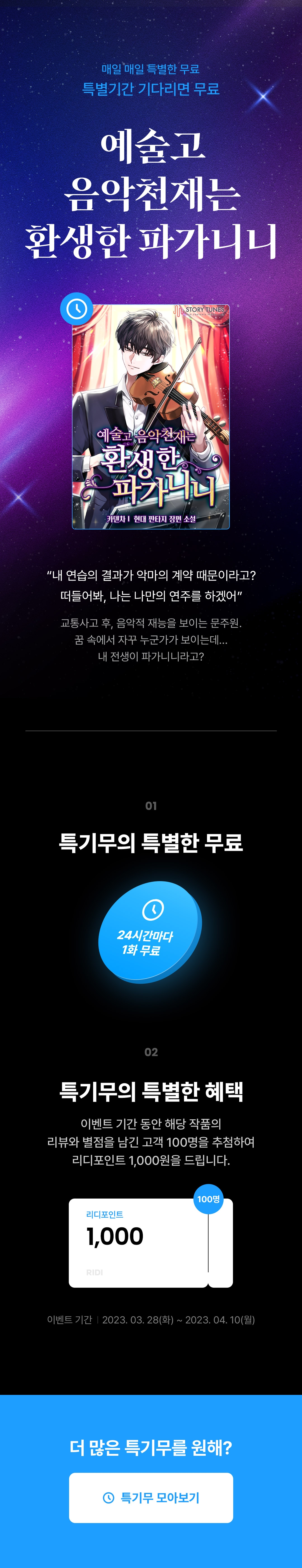302x1568 pixels.
Task: Open the 환생한 파가니니 book cover
Action: [x=151, y=417]
